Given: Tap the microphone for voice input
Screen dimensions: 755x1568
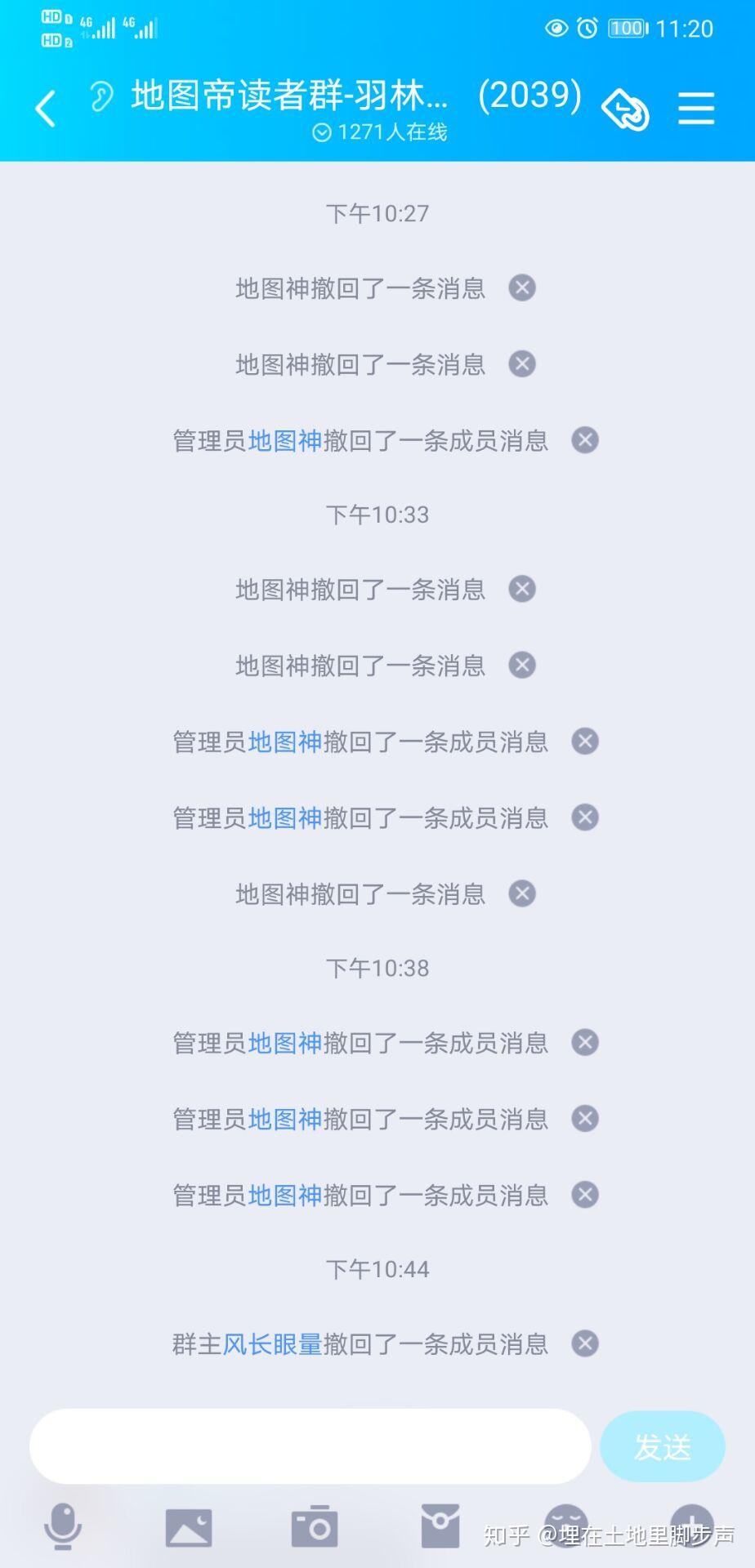Looking at the screenshot, I should point(63,1526).
